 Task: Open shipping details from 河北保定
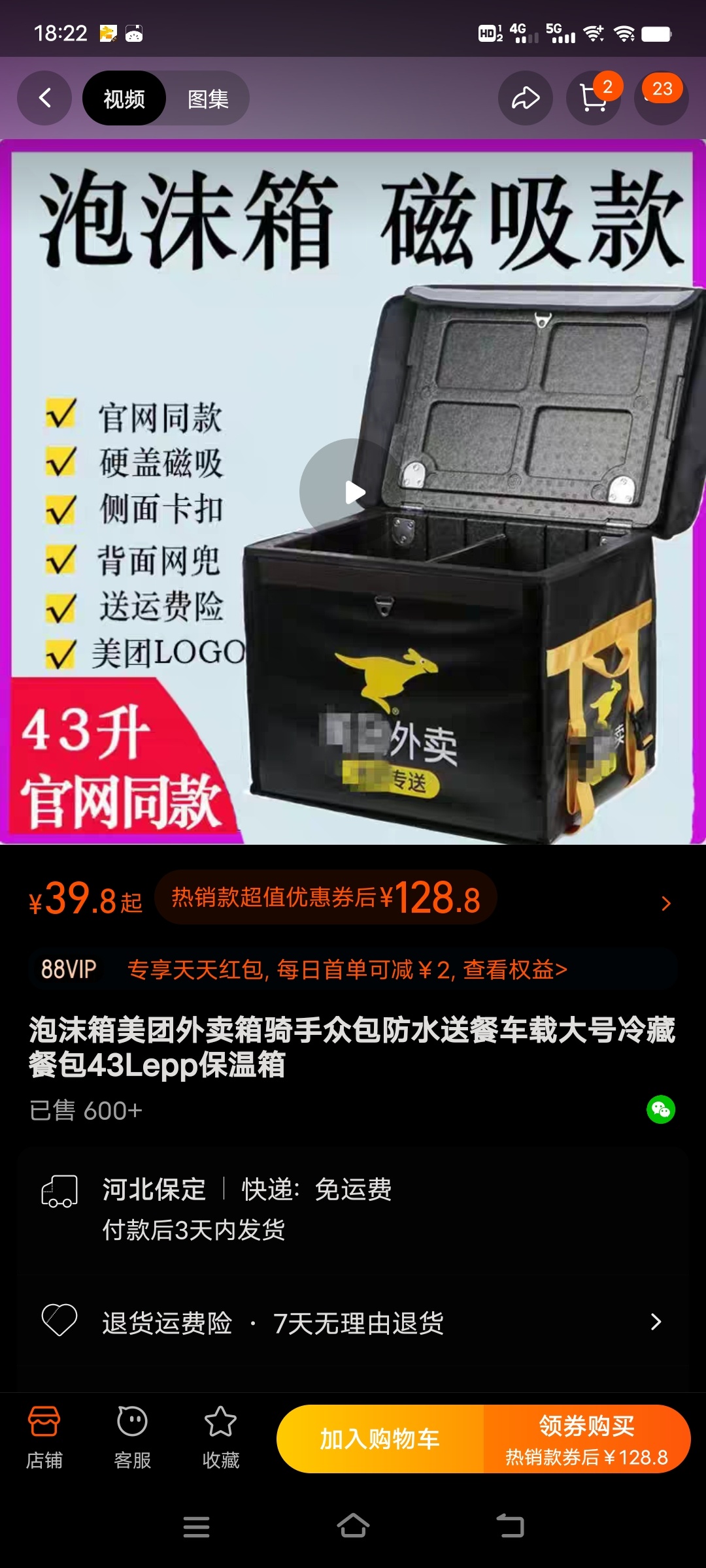pyautogui.click(x=247, y=1207)
